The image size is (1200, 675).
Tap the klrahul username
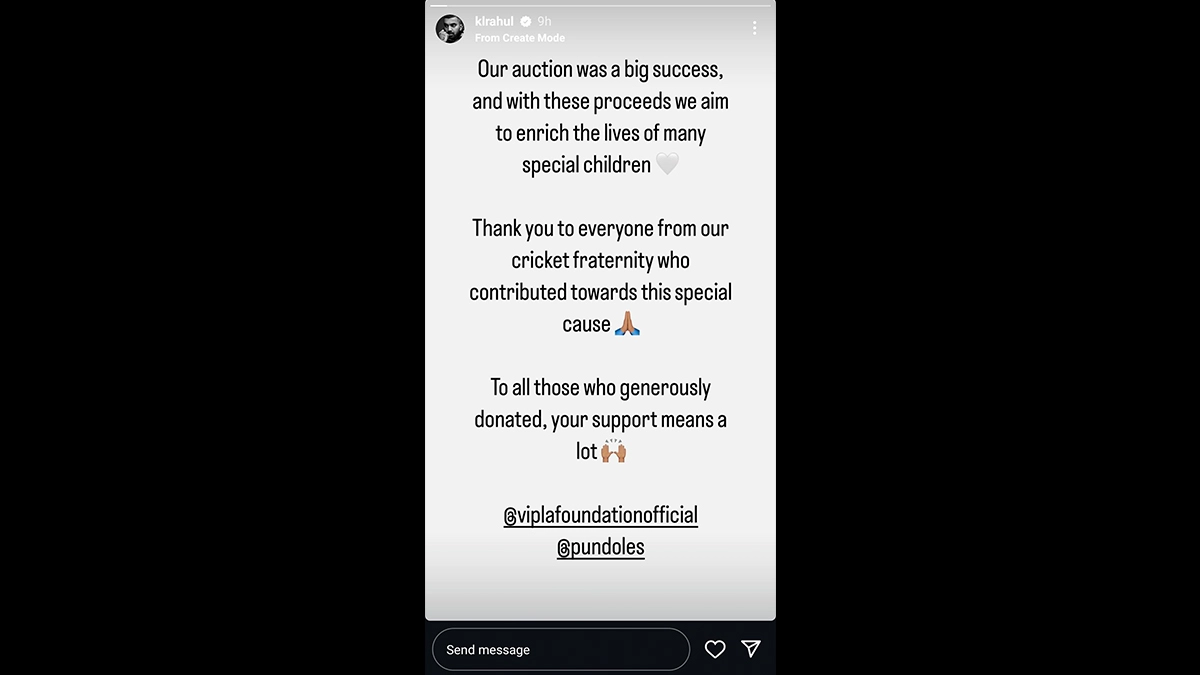pos(495,21)
